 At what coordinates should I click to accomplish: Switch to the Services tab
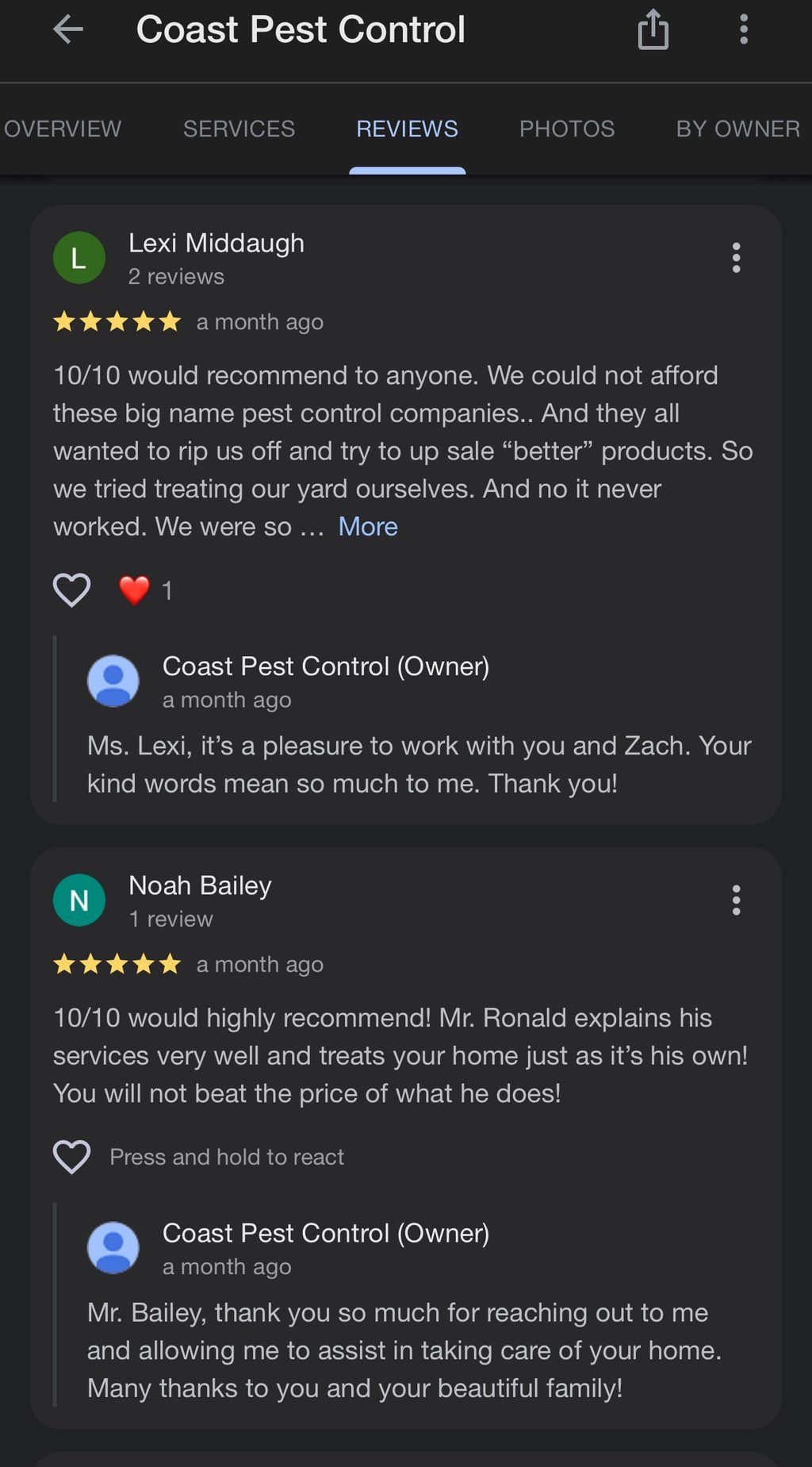coord(239,129)
